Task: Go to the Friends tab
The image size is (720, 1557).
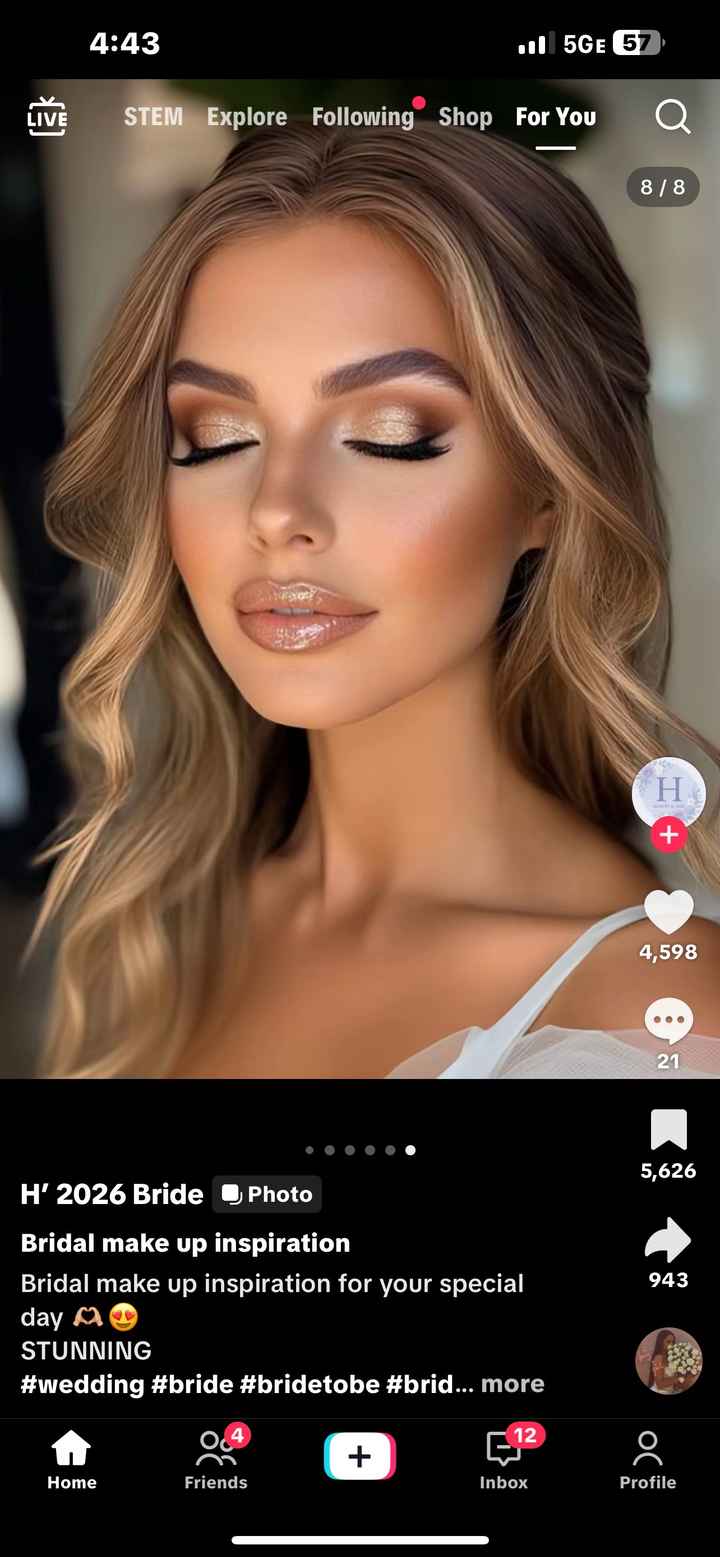Action: click(x=216, y=1459)
